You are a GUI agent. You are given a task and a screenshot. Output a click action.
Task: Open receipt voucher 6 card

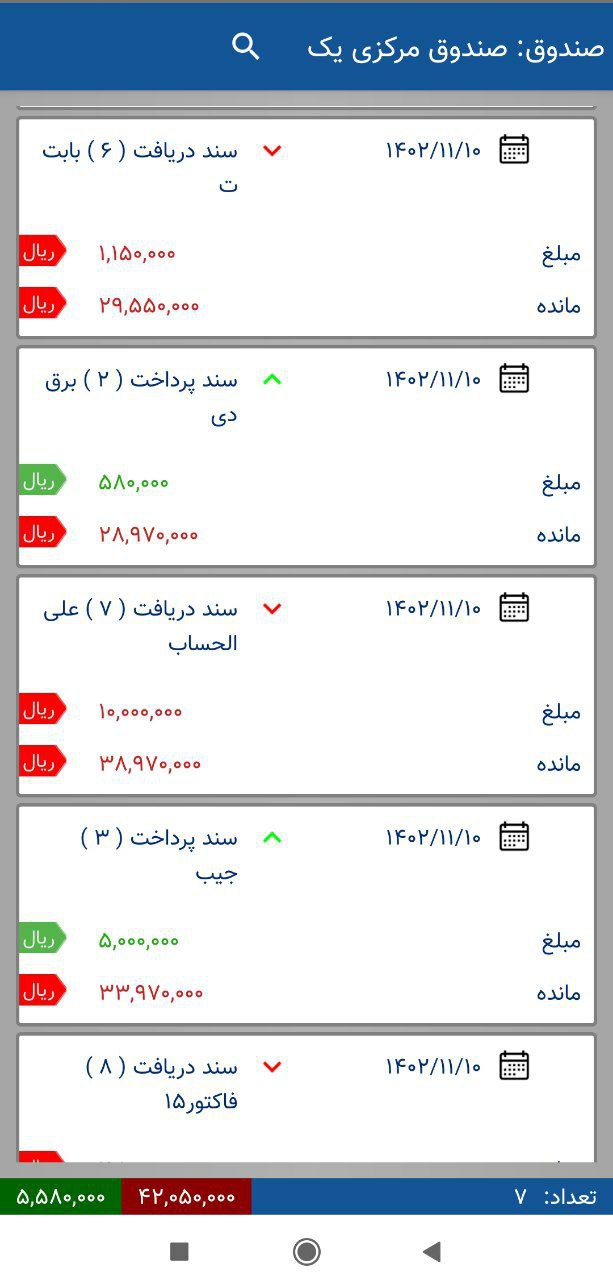tap(306, 227)
